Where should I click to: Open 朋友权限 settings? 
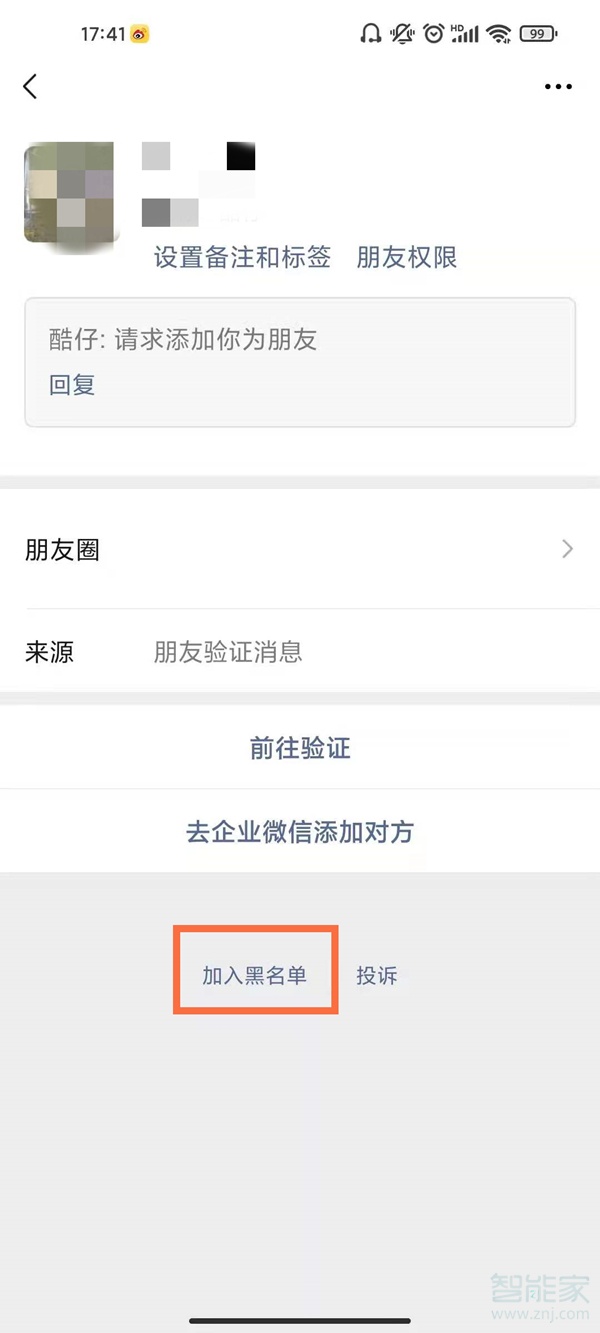[407, 258]
